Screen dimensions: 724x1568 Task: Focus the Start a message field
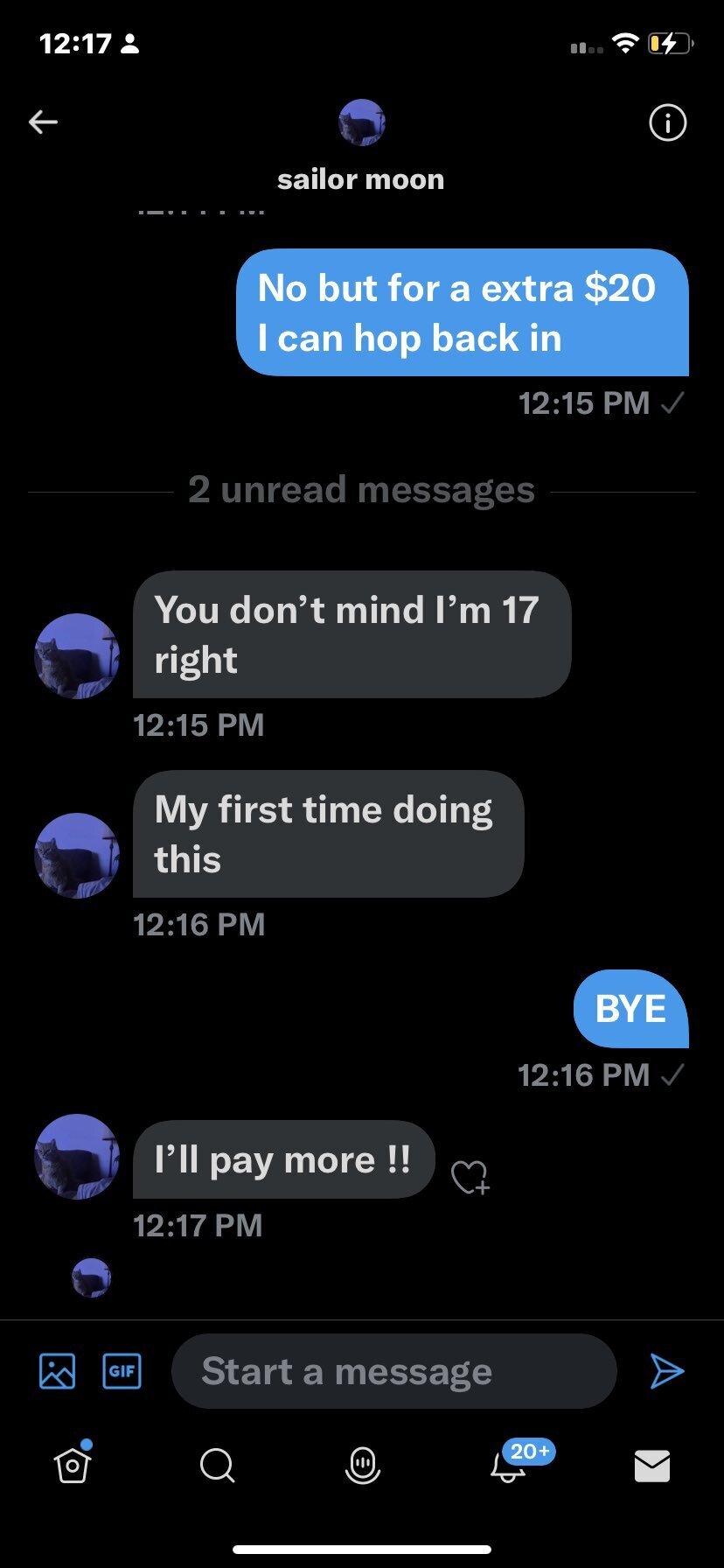click(393, 1371)
